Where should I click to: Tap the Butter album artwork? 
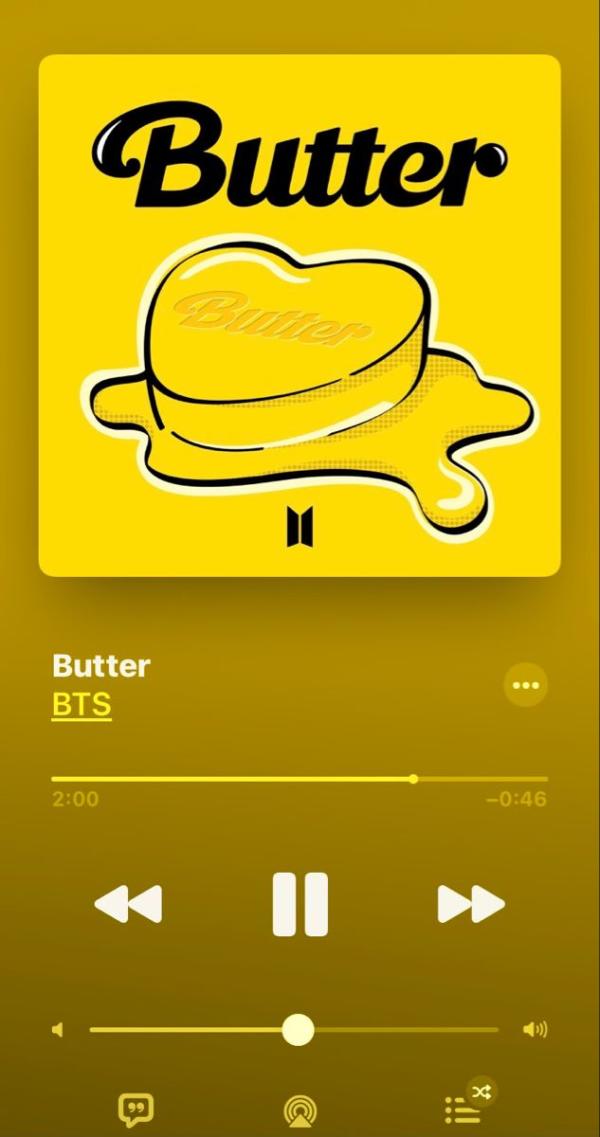[299, 315]
